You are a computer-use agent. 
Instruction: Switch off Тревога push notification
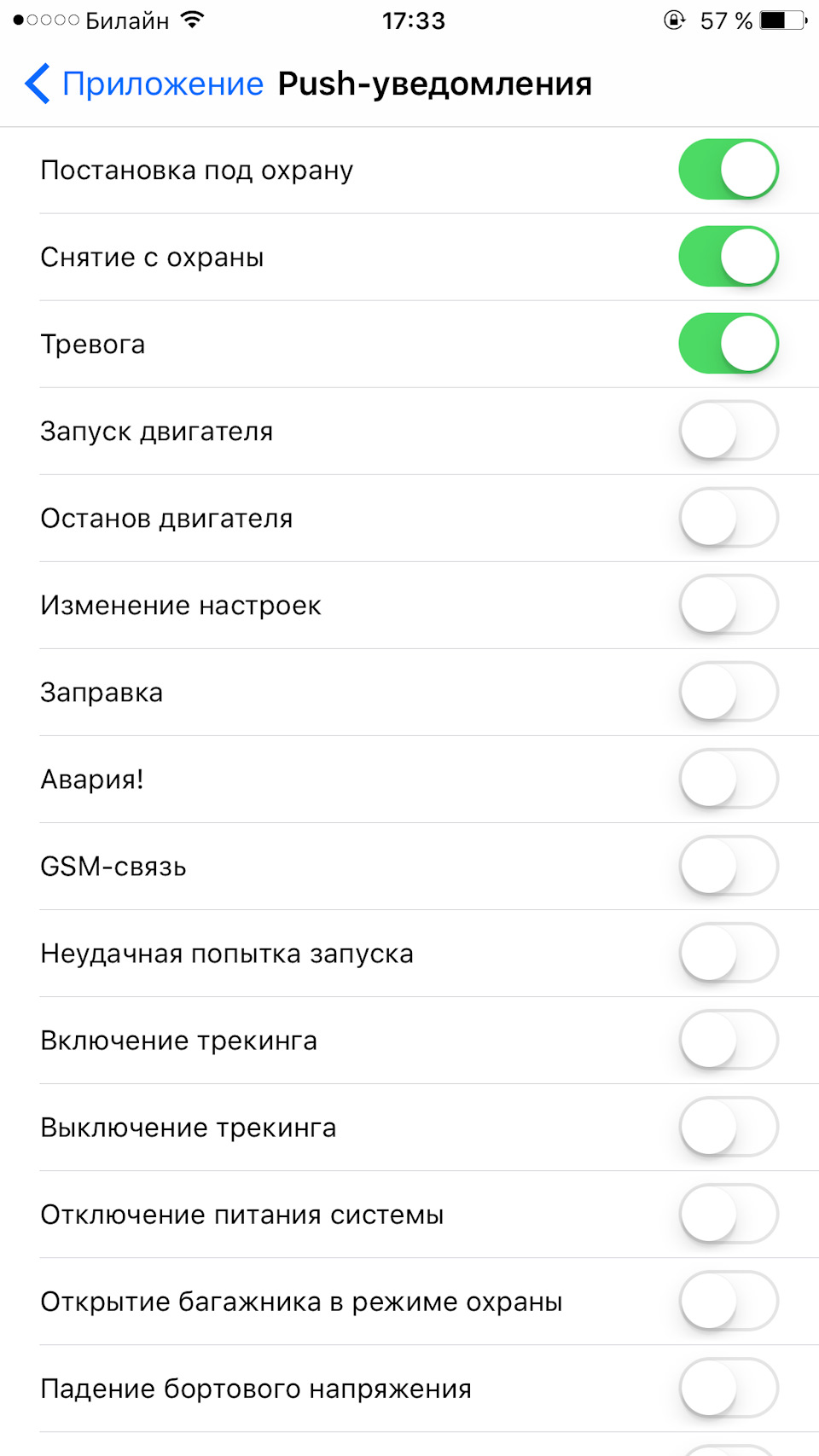coord(728,344)
